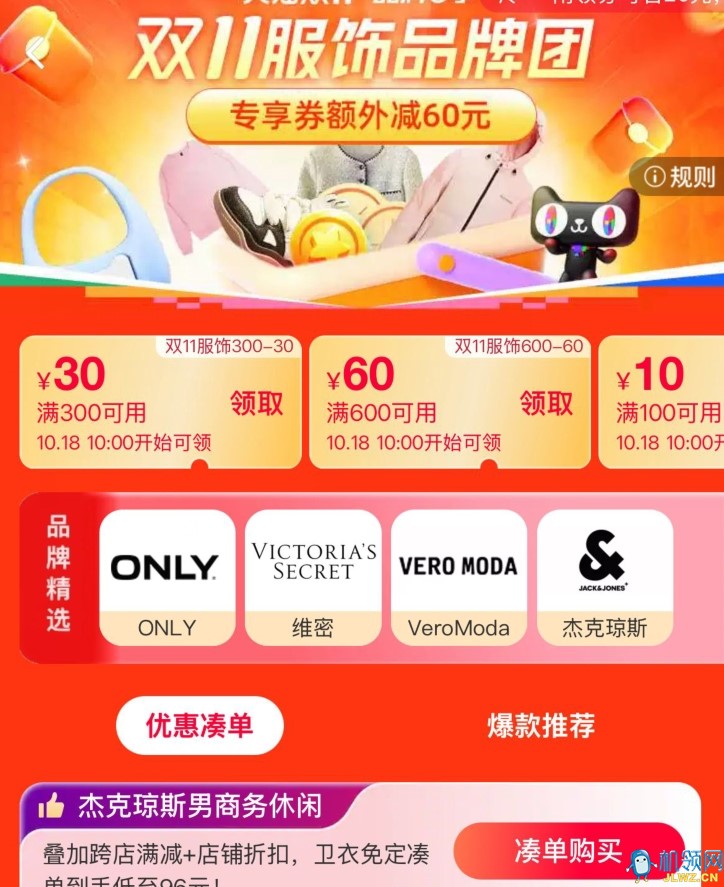This screenshot has height=887, width=724.
Task: Claim the ¥60 off 600 coupon
Action: (x=546, y=403)
